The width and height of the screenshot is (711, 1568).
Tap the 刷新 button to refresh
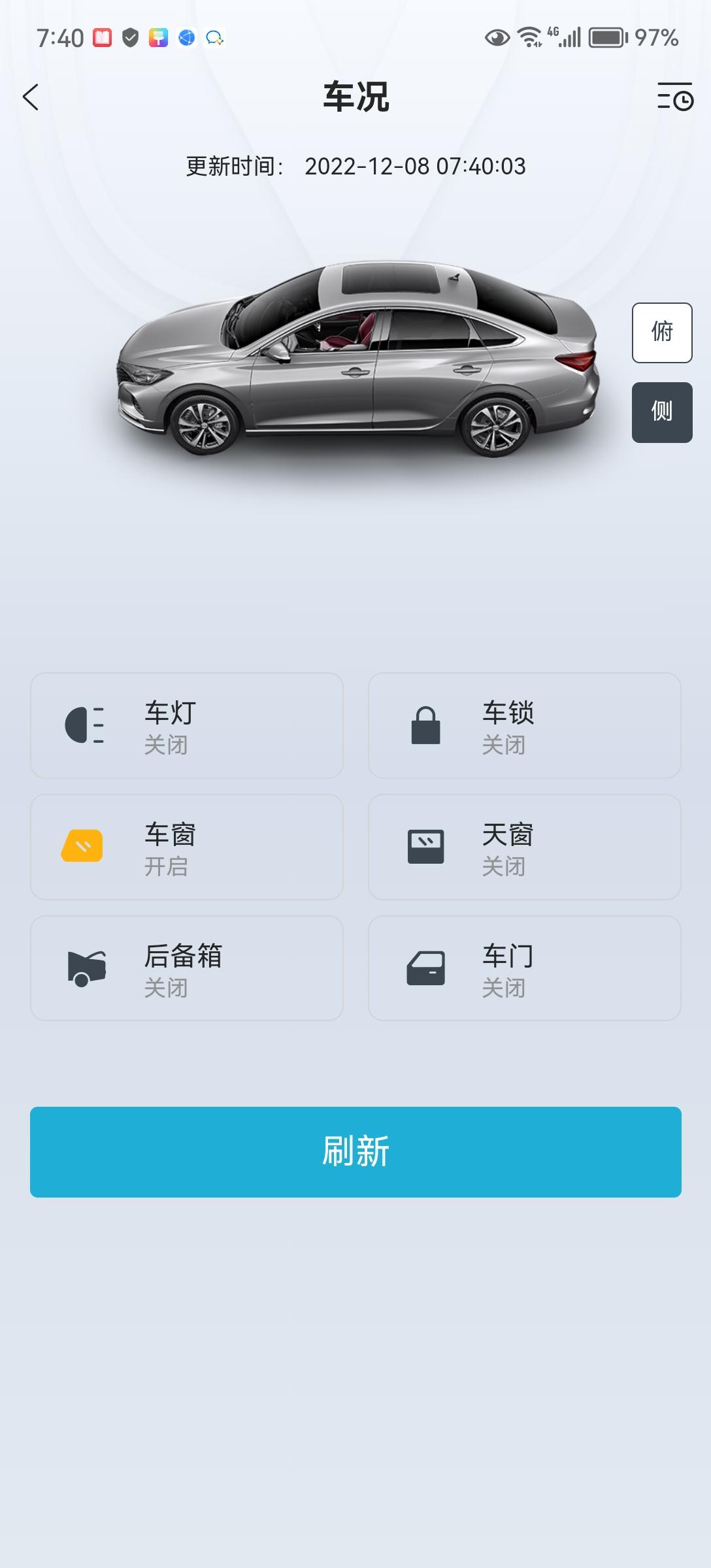(355, 1152)
